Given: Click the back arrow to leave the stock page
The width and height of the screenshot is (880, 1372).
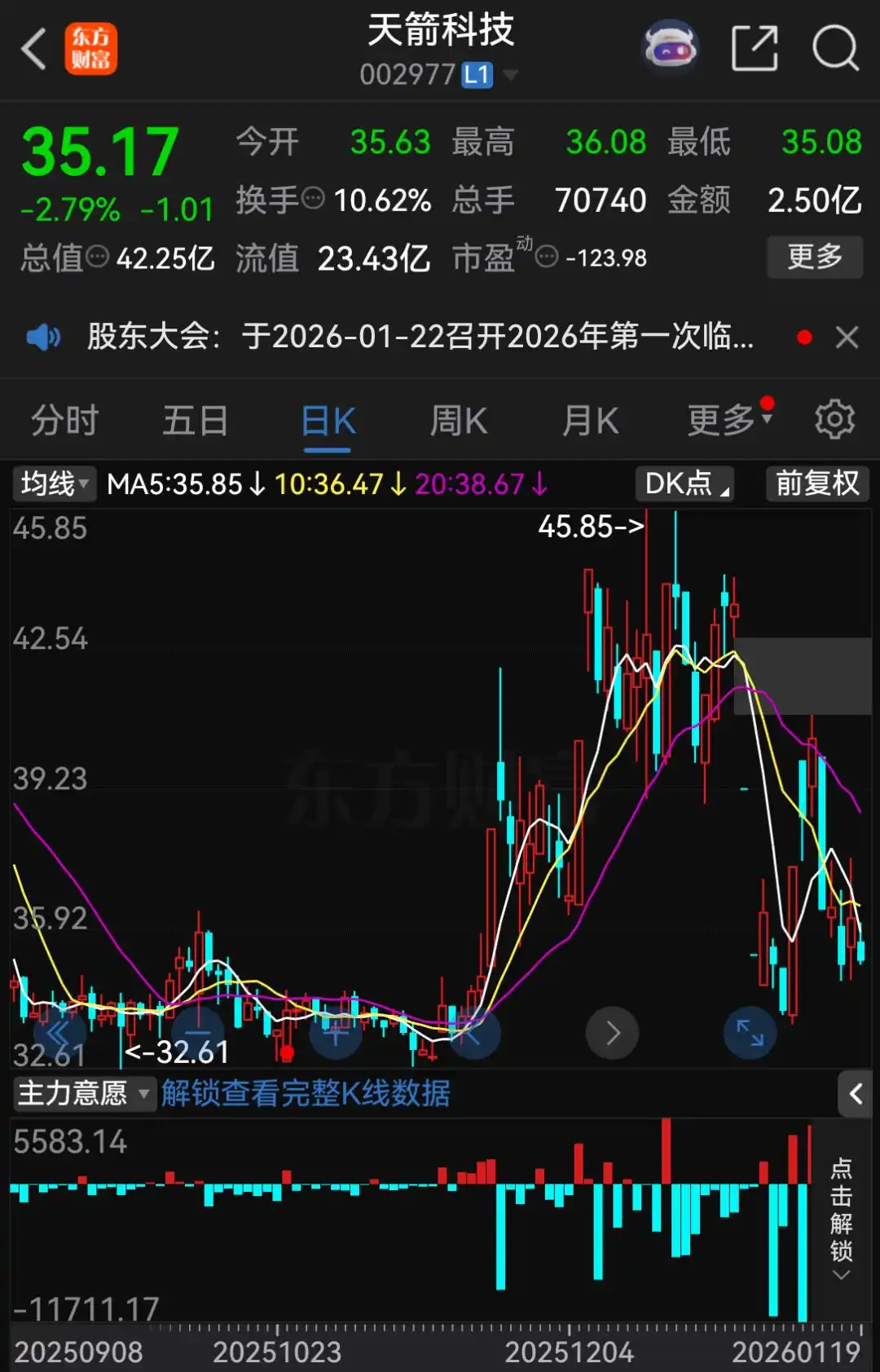Looking at the screenshot, I should click(33, 49).
